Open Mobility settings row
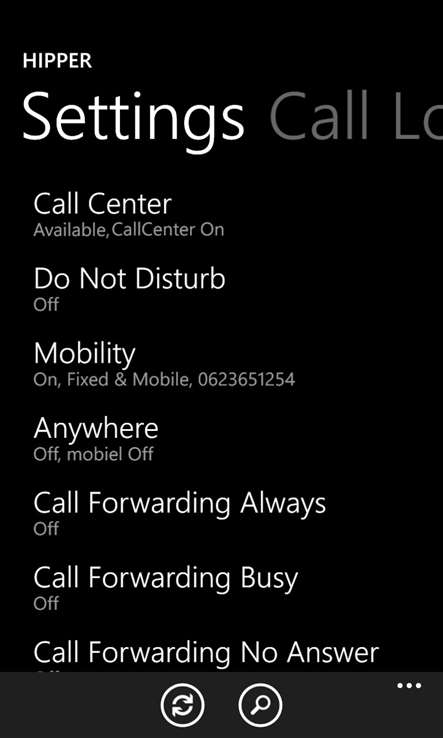443x738 pixels. [221, 364]
